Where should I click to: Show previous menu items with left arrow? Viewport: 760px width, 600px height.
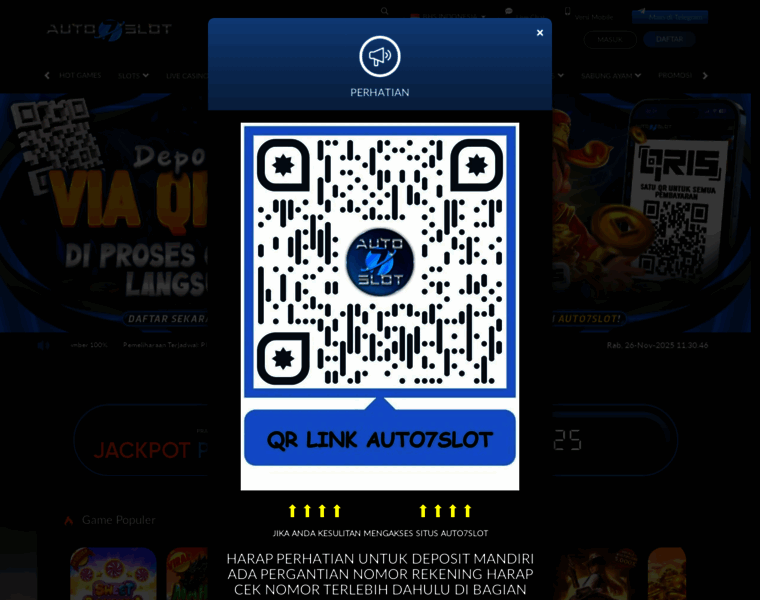tap(46, 75)
